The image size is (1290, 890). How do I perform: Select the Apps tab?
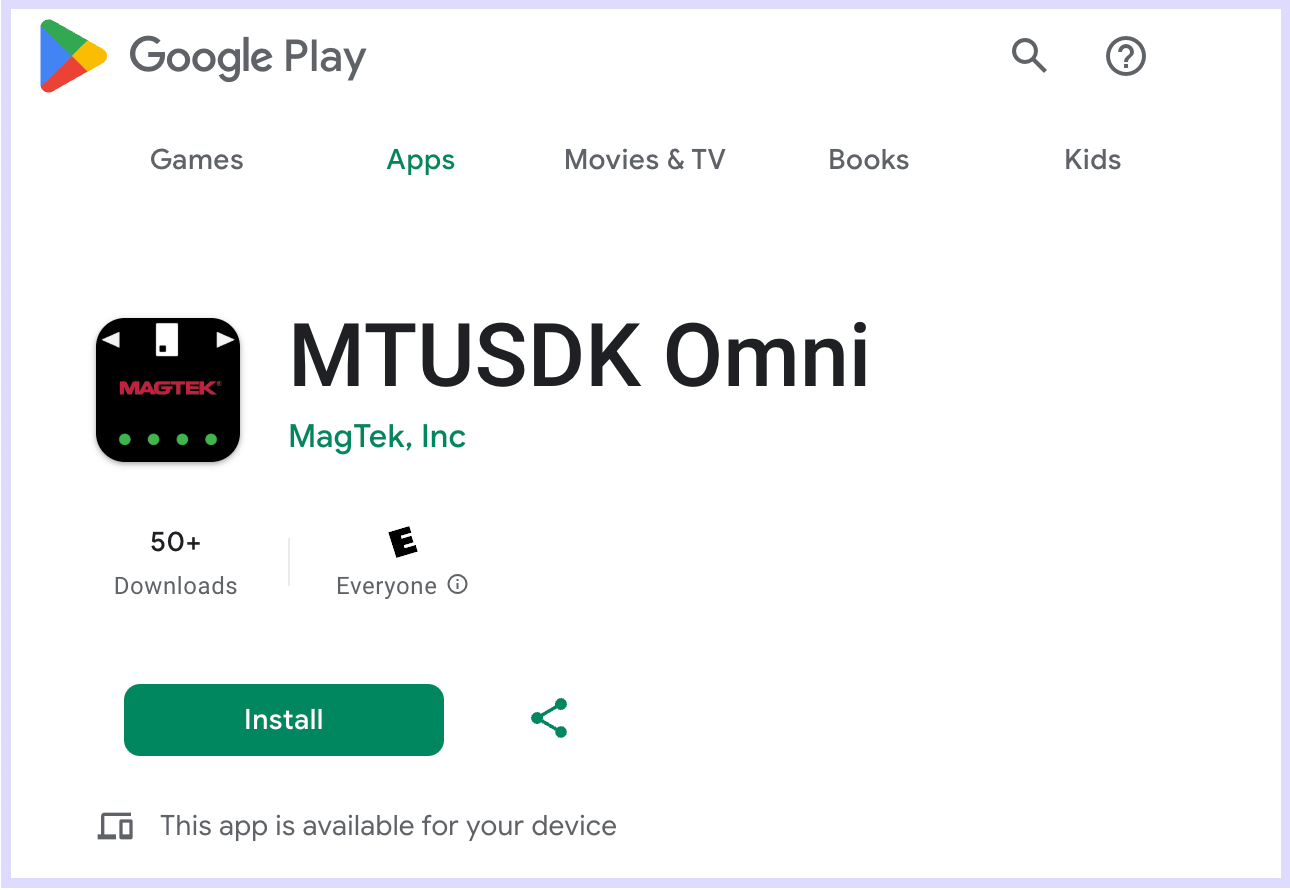[421, 160]
